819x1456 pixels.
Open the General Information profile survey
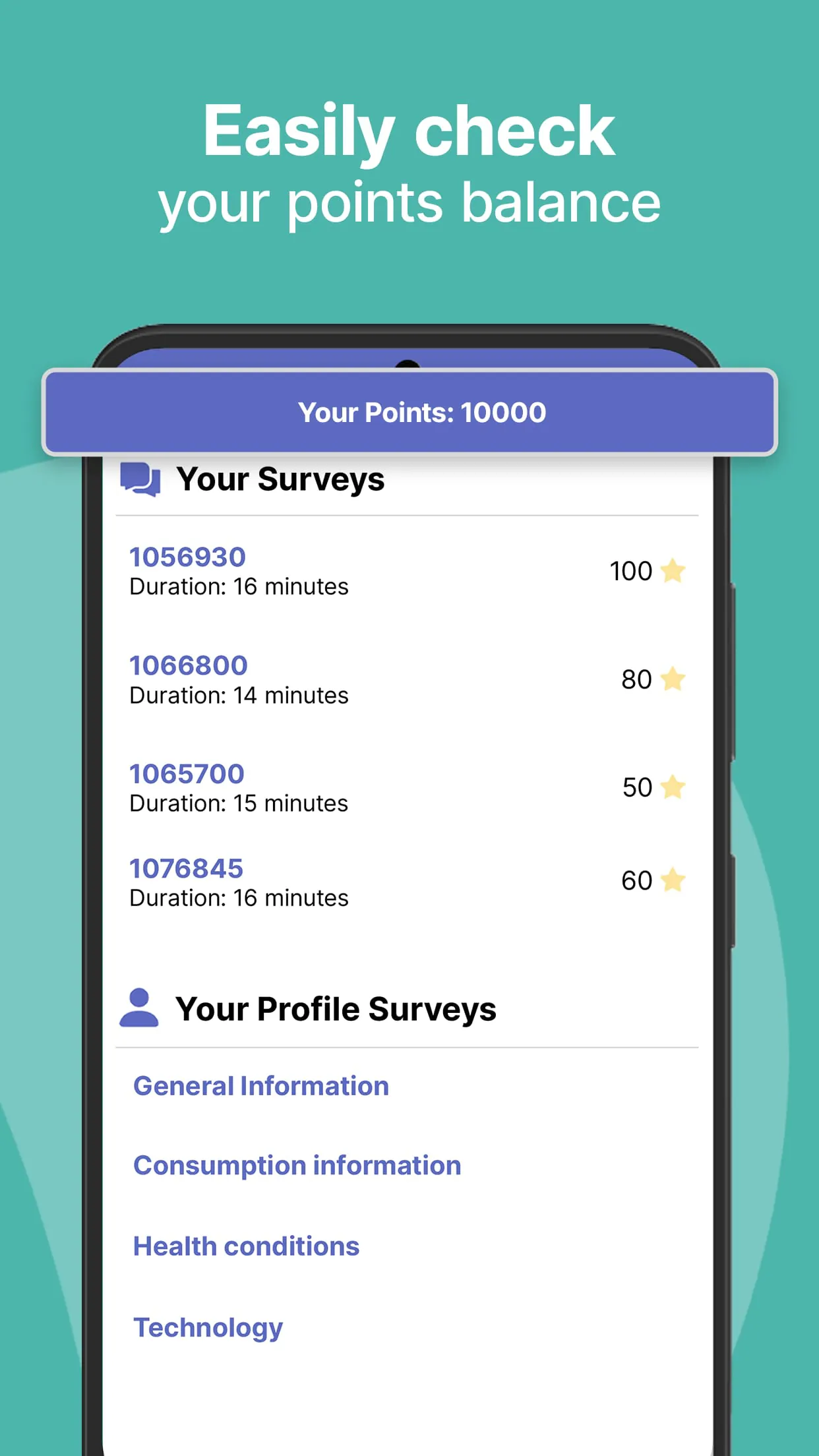pyautogui.click(x=261, y=1085)
